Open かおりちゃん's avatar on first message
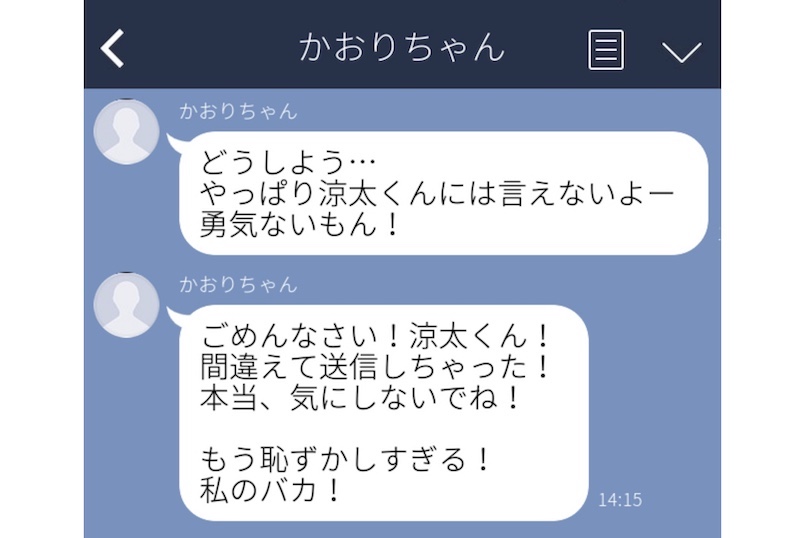 tap(126, 132)
